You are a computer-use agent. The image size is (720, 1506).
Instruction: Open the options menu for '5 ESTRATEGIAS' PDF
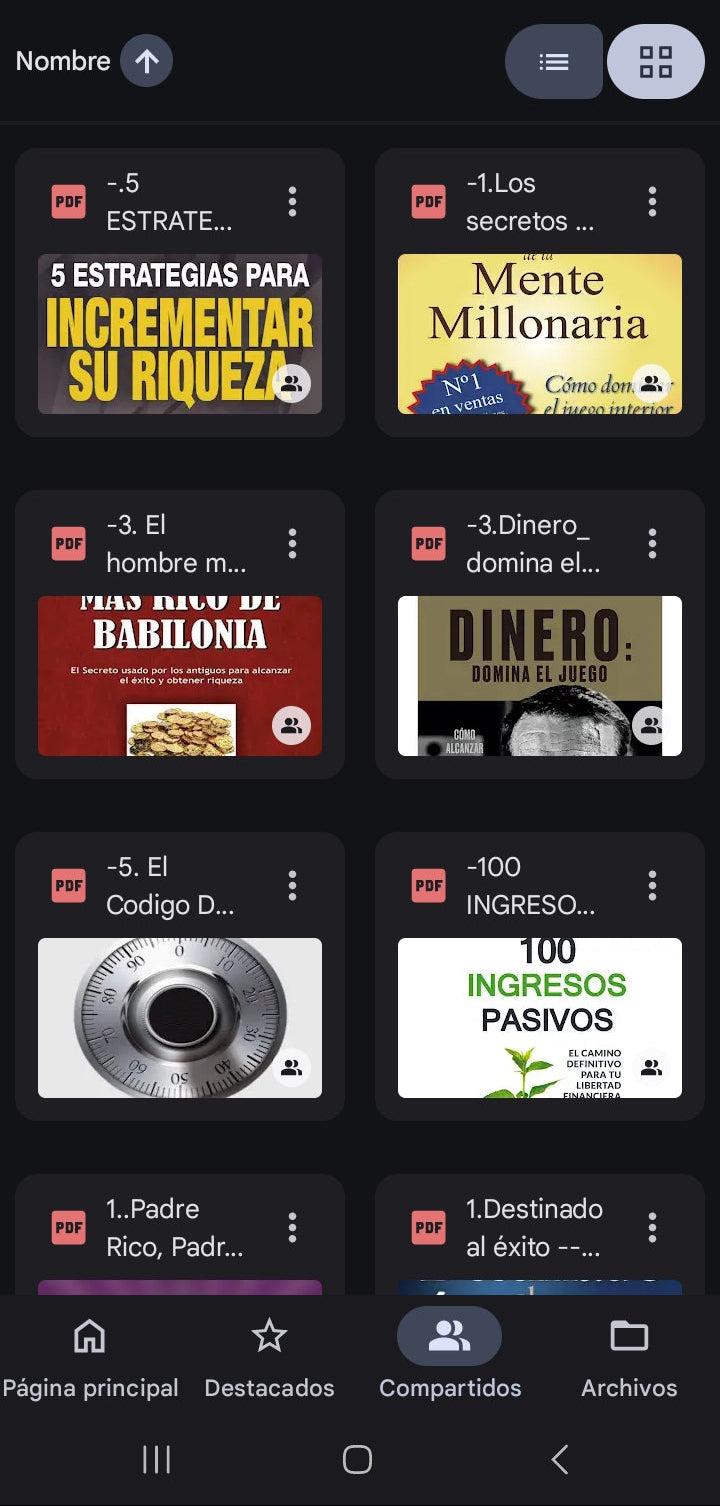pos(291,201)
